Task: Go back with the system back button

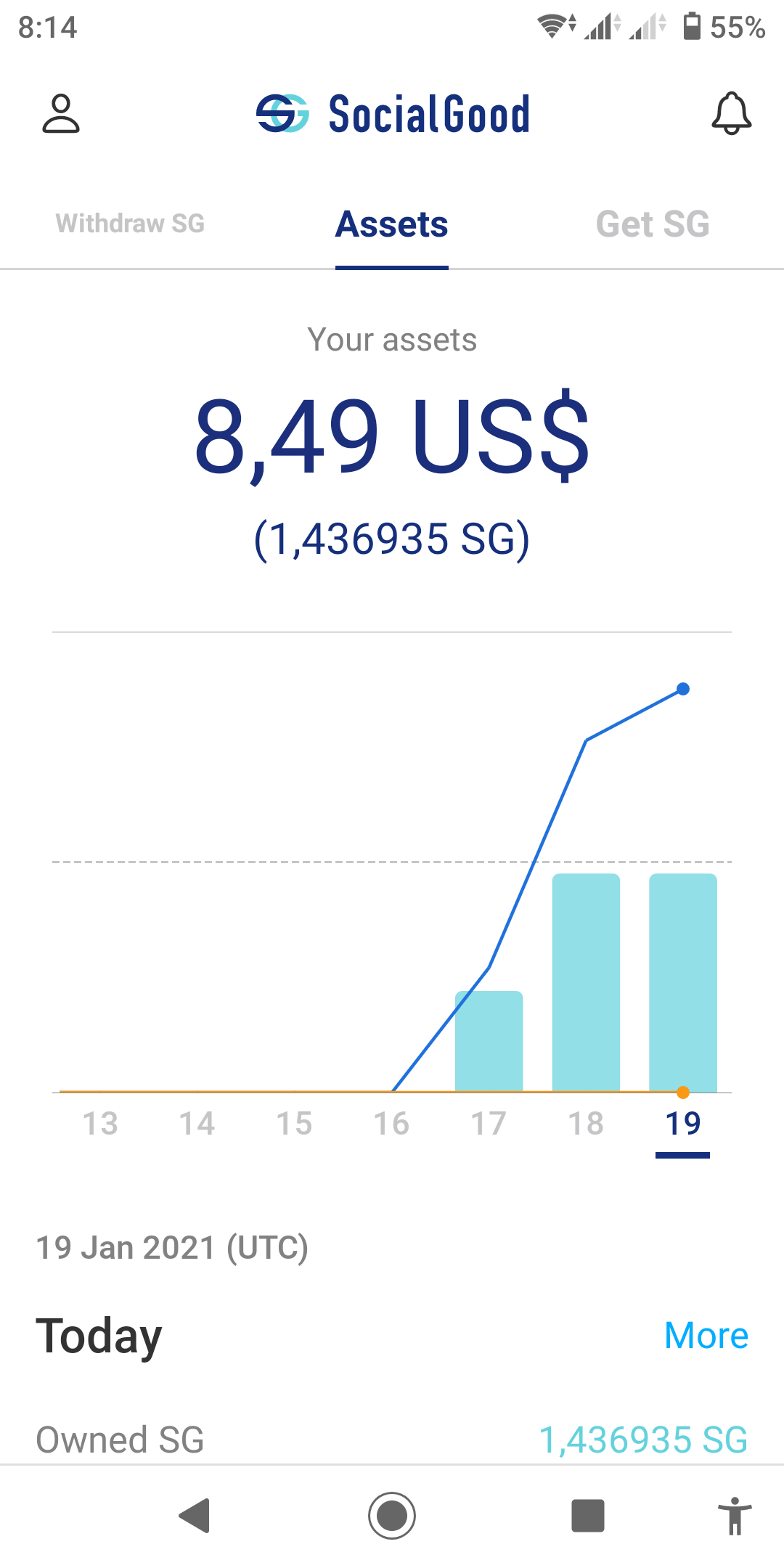Action: (x=195, y=1516)
